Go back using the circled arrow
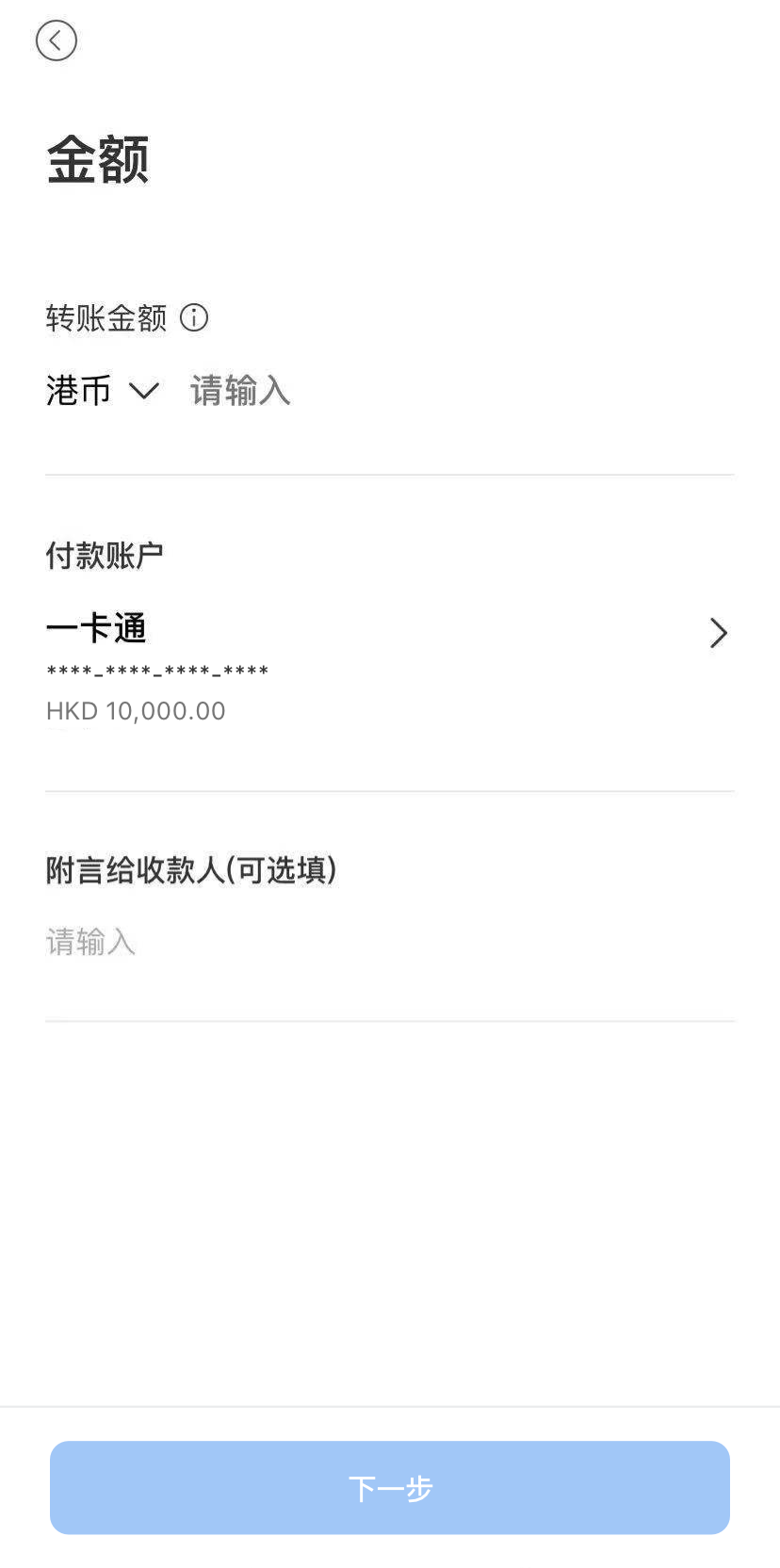780x1568 pixels. click(x=57, y=41)
